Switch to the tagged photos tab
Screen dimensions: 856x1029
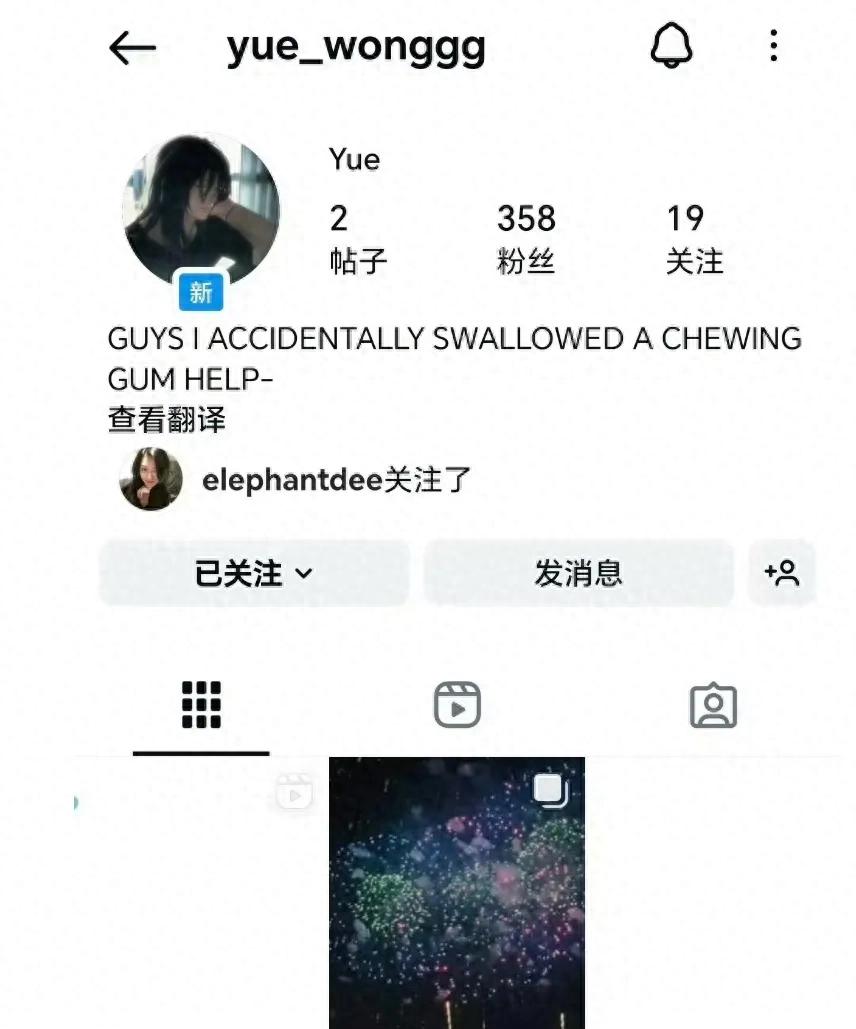click(x=714, y=705)
